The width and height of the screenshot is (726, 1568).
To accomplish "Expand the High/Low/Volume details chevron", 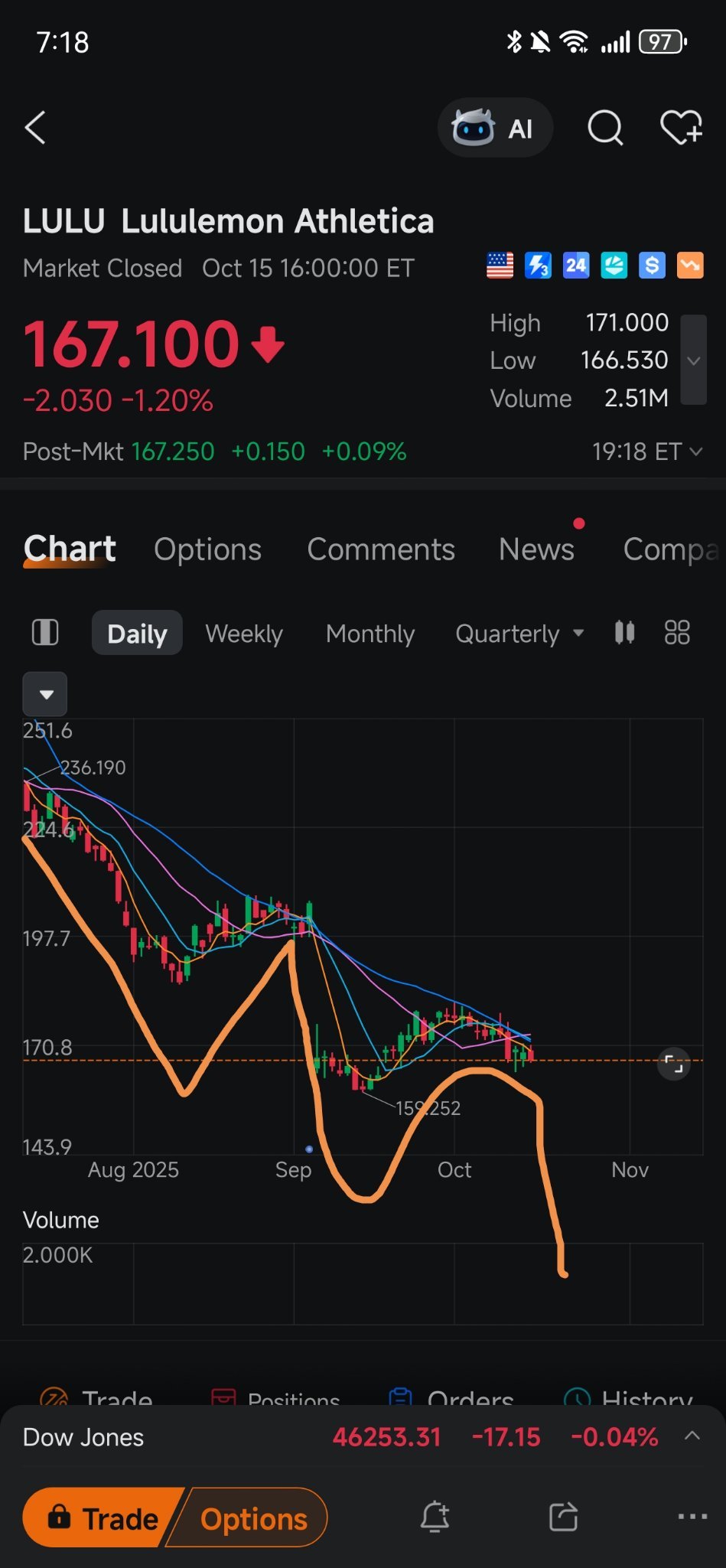I will coord(693,360).
